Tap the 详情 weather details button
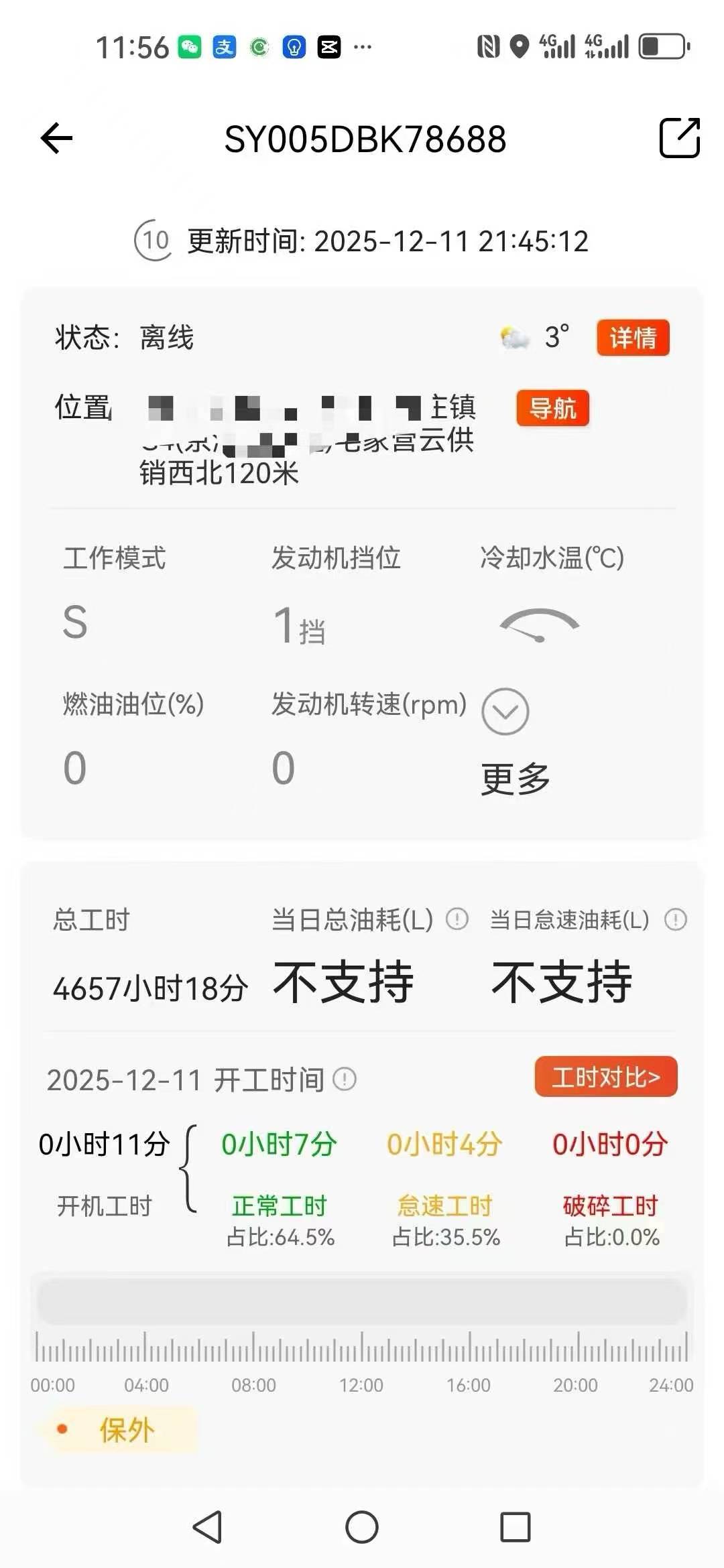 pyautogui.click(x=633, y=338)
